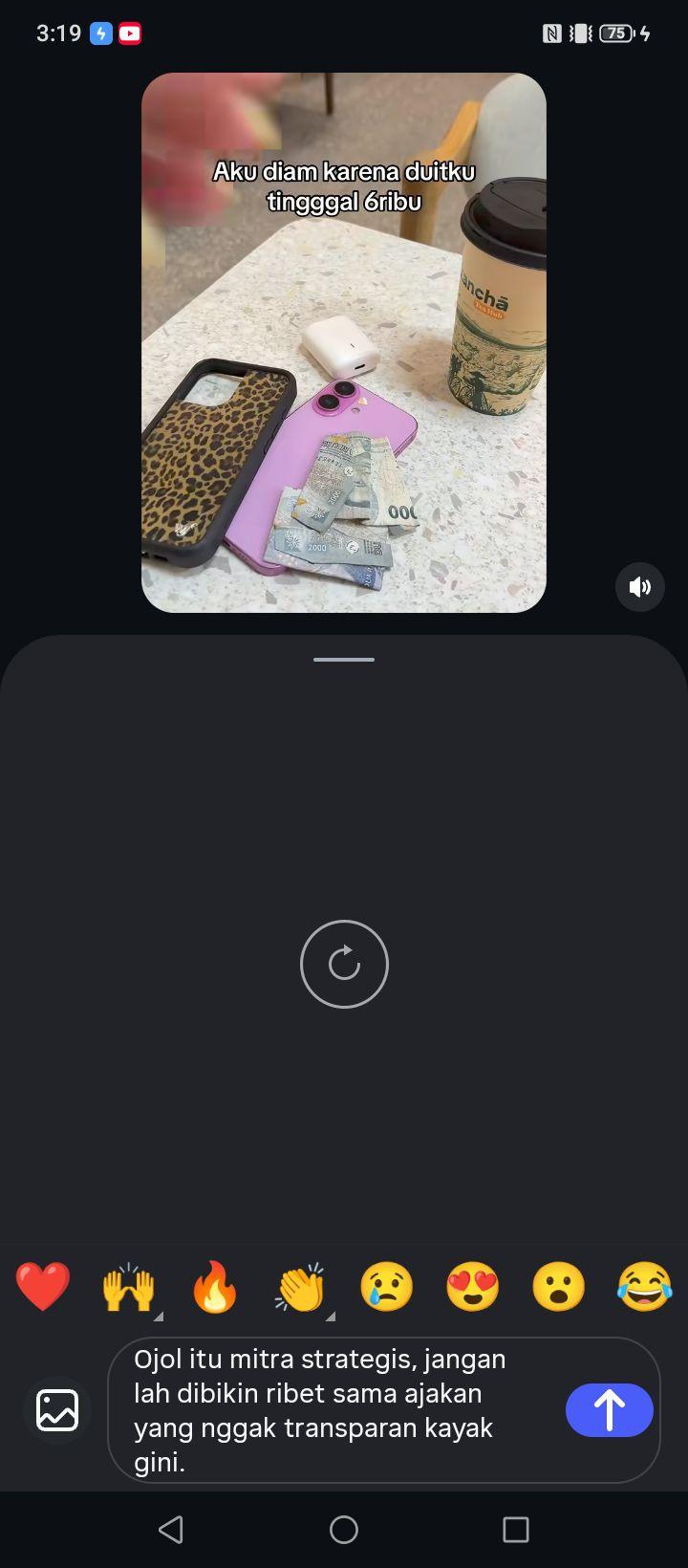React with the raised hands emoji
Screen dimensions: 688x1568
coord(129,1286)
